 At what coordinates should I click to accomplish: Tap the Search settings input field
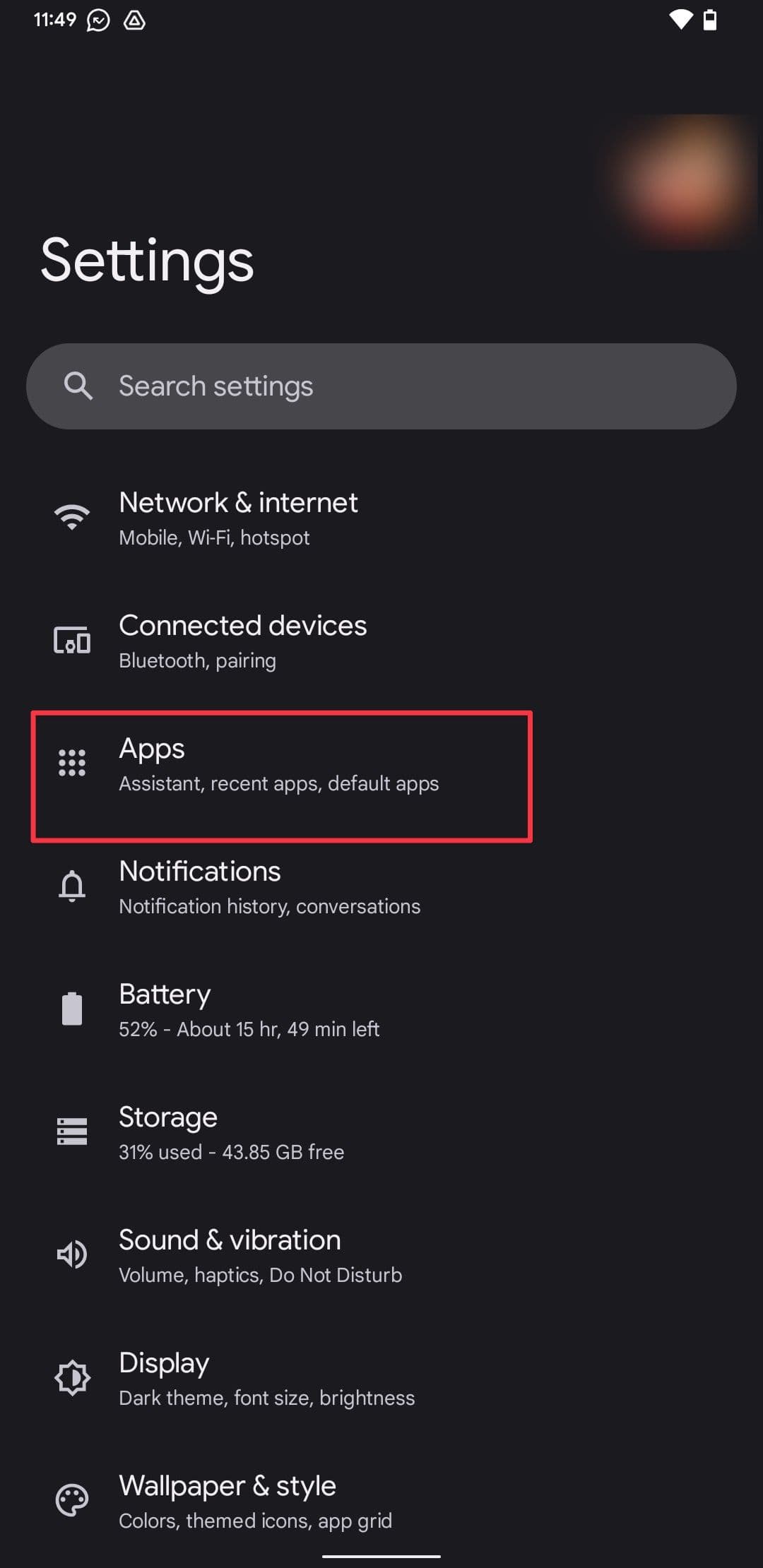click(x=381, y=386)
